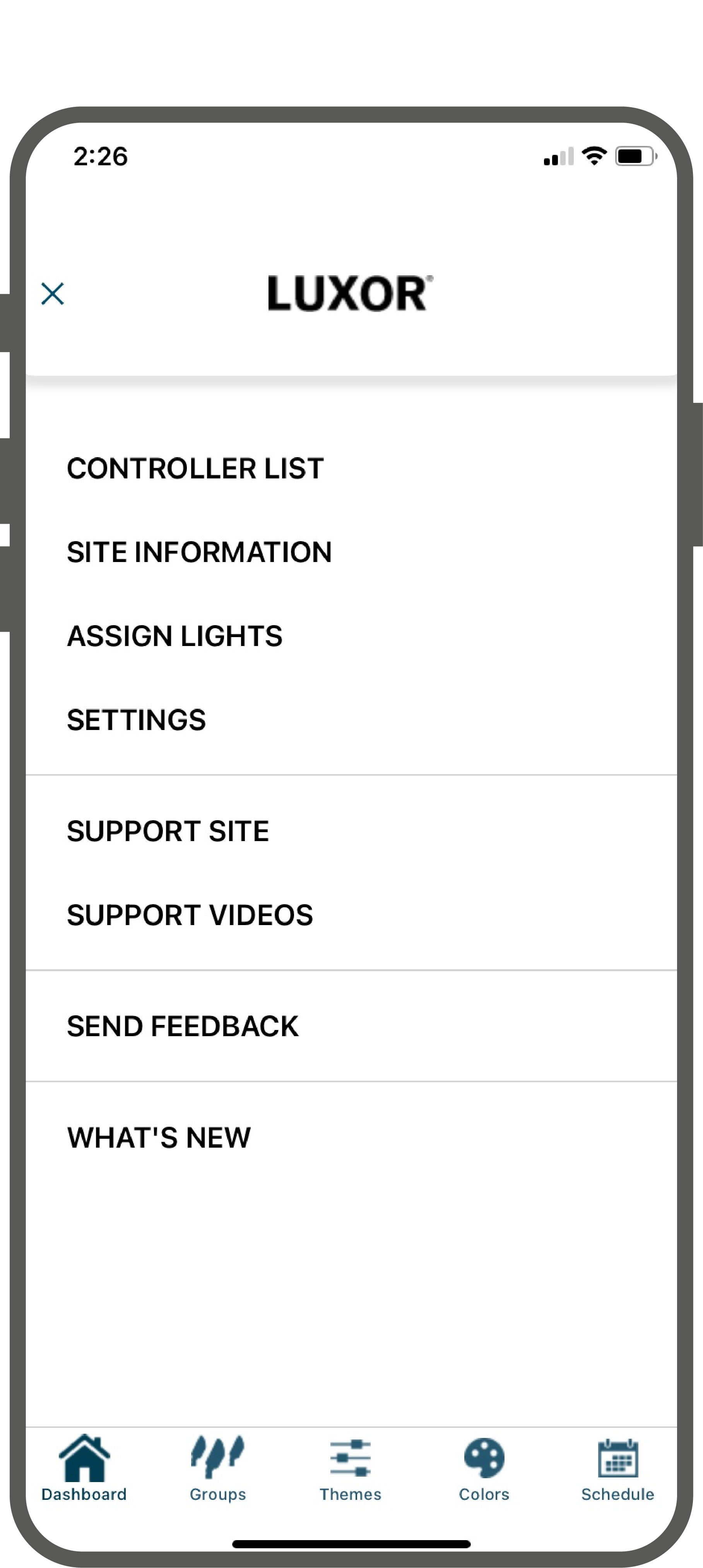Viewport: 703px width, 1568px height.
Task: Go to the Themes tab
Action: pyautogui.click(x=351, y=1468)
